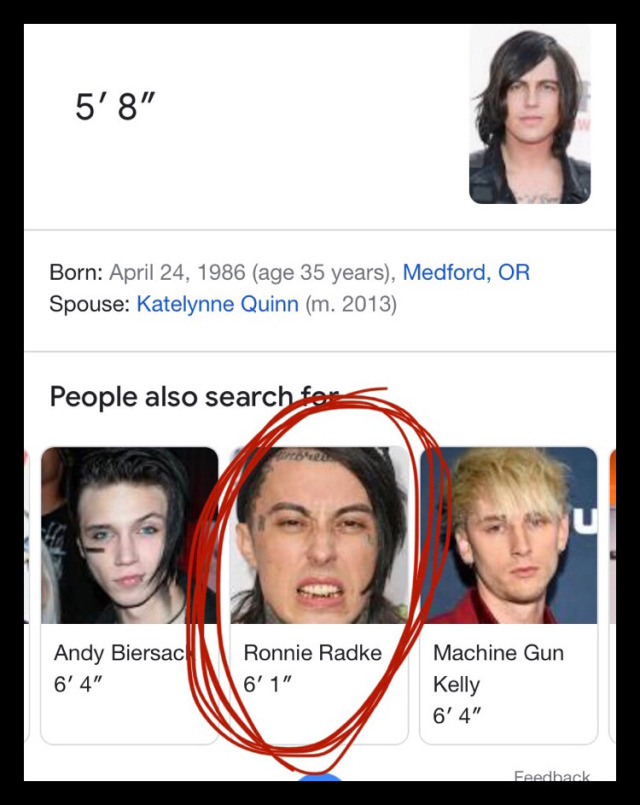
Task: Open the Ronnie Radke card
Action: pyautogui.click(x=318, y=595)
